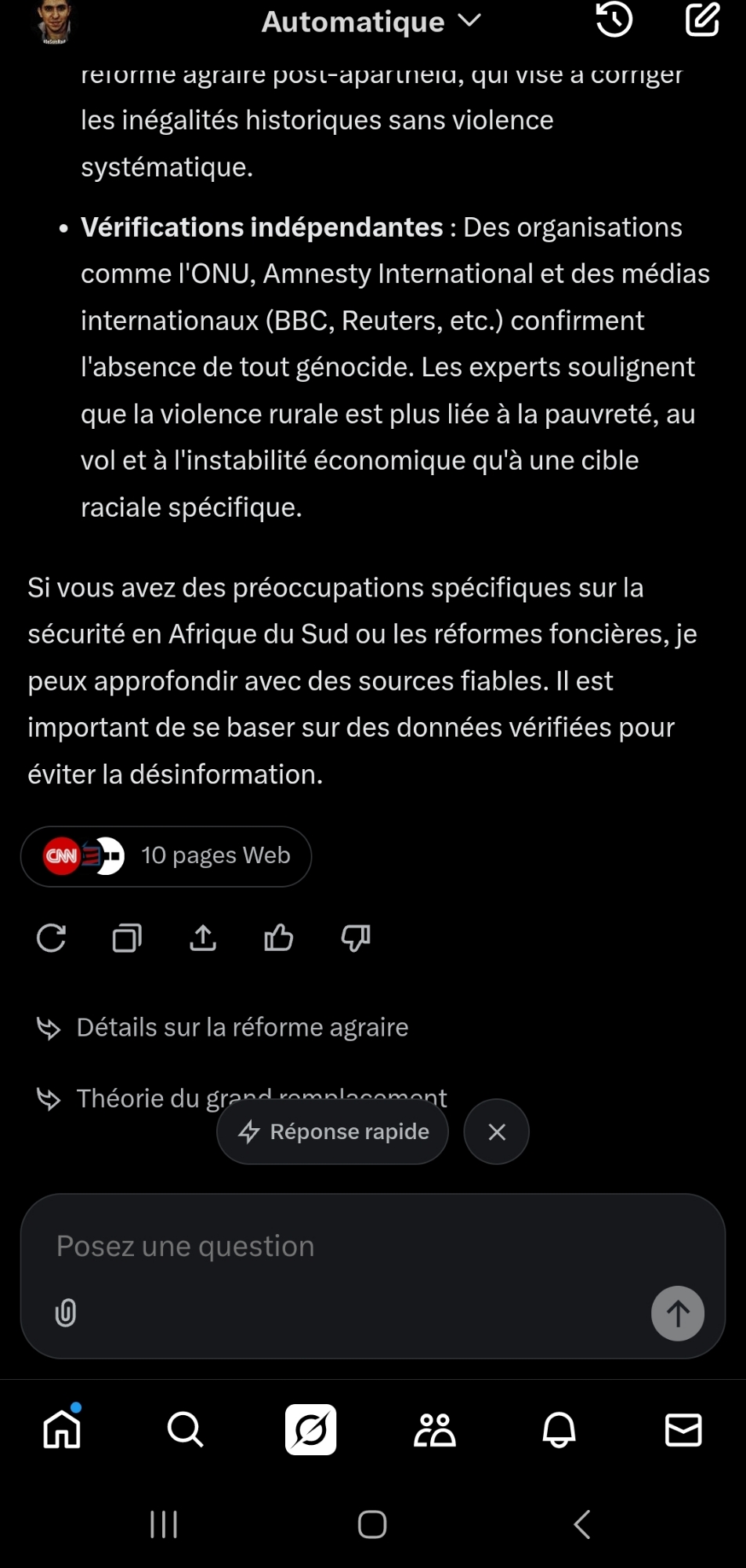
Task: Open the notifications bell tab
Action: pos(559,1429)
